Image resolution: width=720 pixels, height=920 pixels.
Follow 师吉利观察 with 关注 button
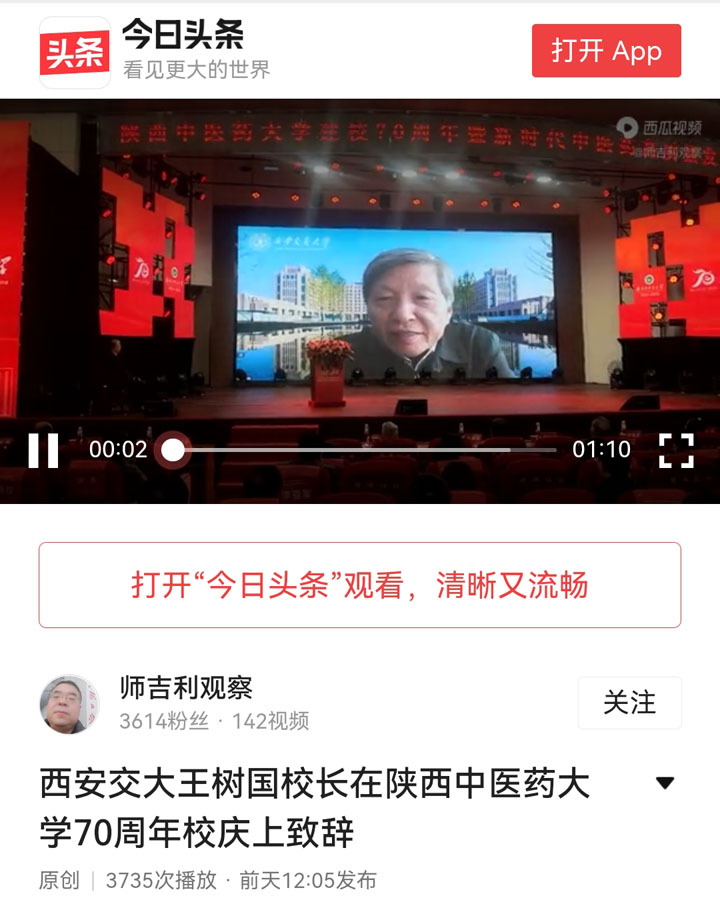(x=629, y=703)
